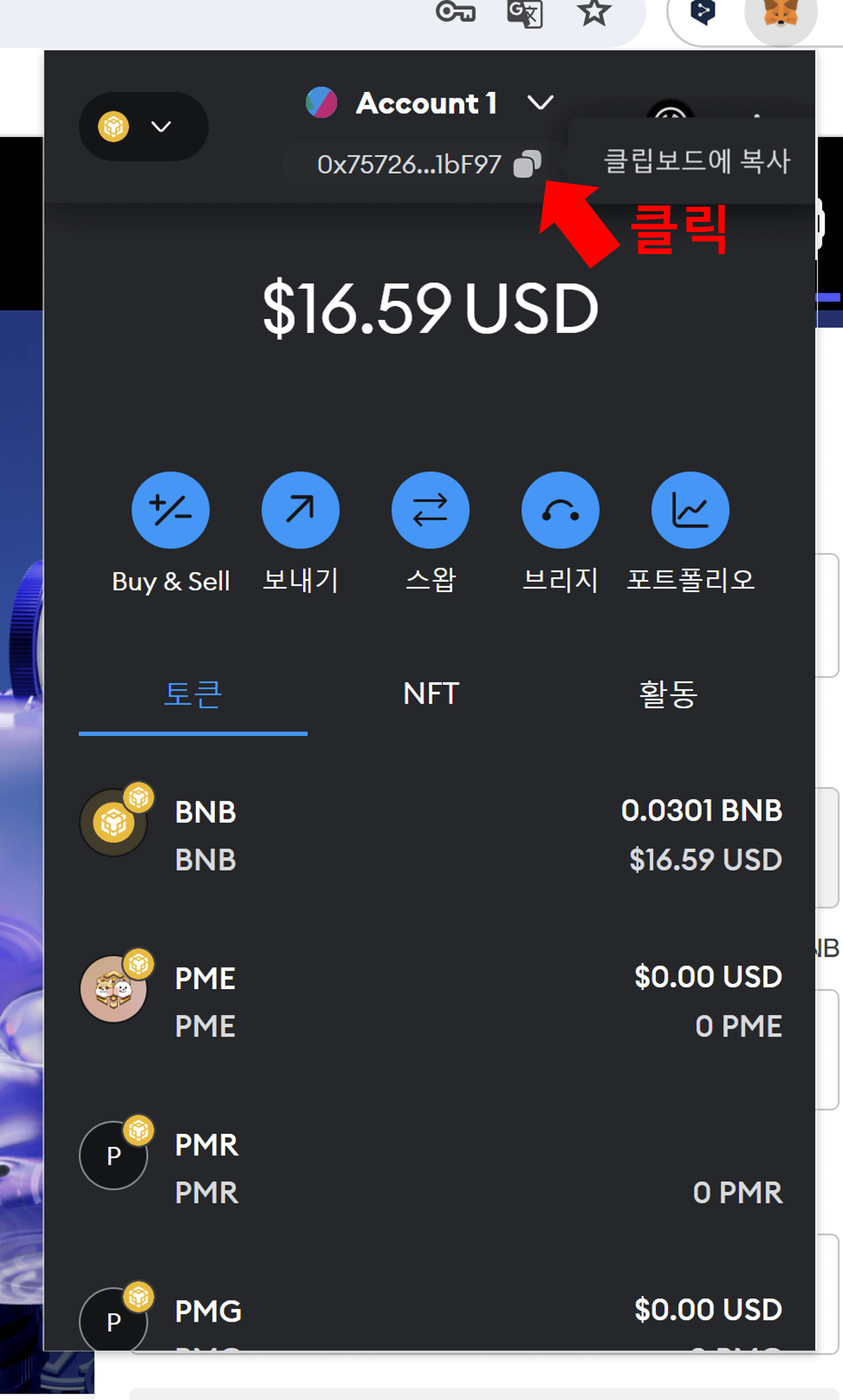Expand the Account 1 account list
843x1400 pixels.
point(539,103)
